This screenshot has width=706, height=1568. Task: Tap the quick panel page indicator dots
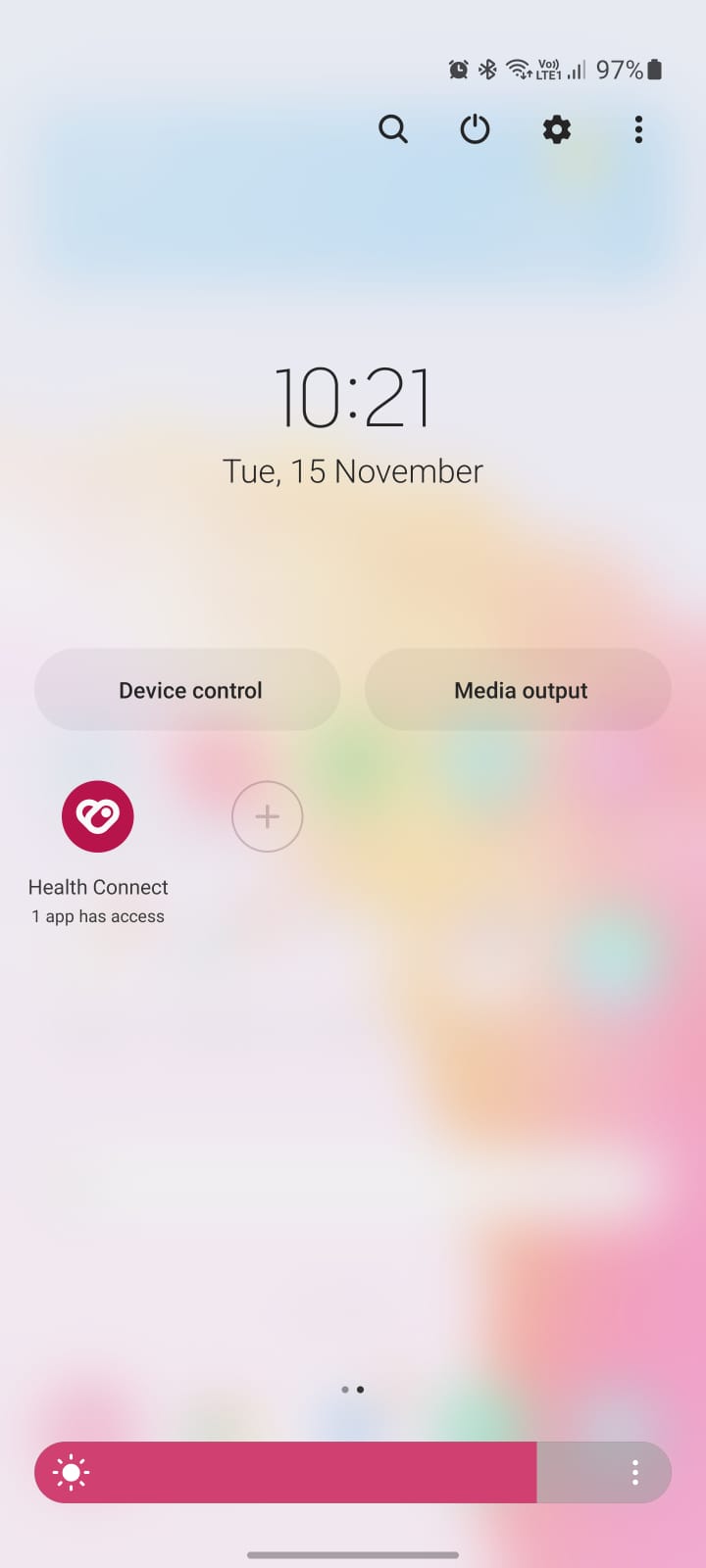[x=353, y=1390]
